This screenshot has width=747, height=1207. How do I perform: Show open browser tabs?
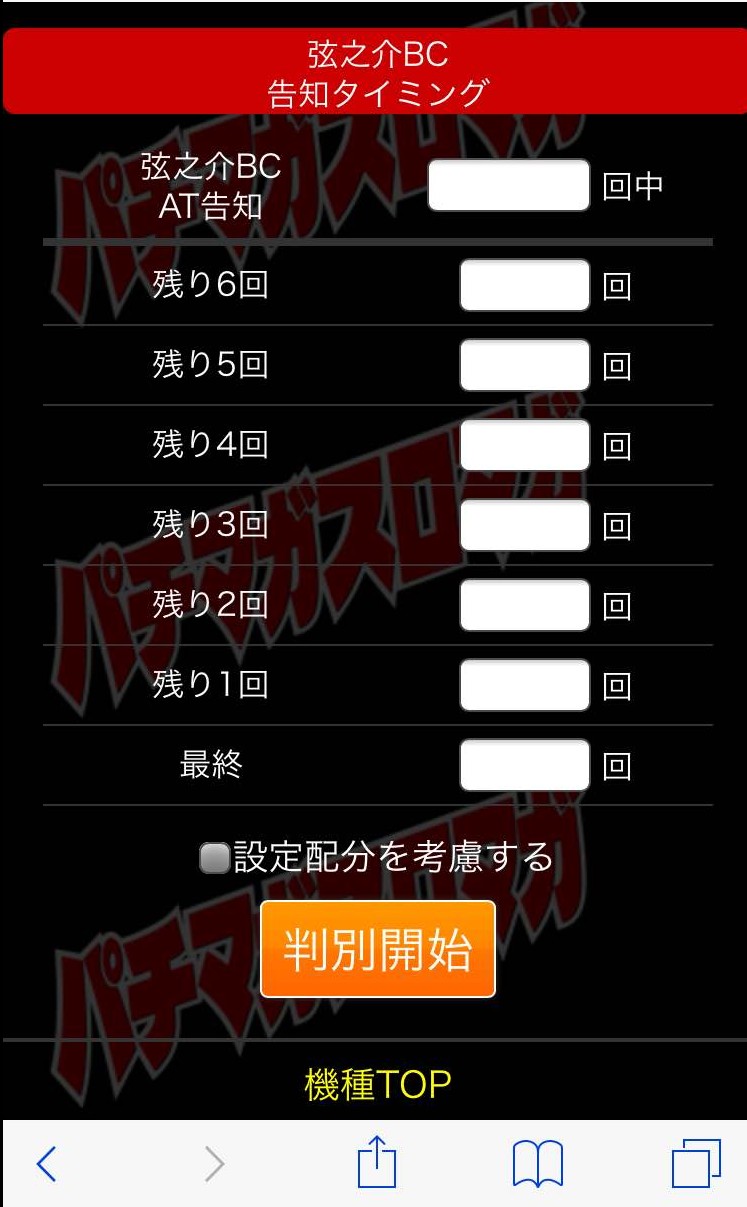pos(697,1164)
